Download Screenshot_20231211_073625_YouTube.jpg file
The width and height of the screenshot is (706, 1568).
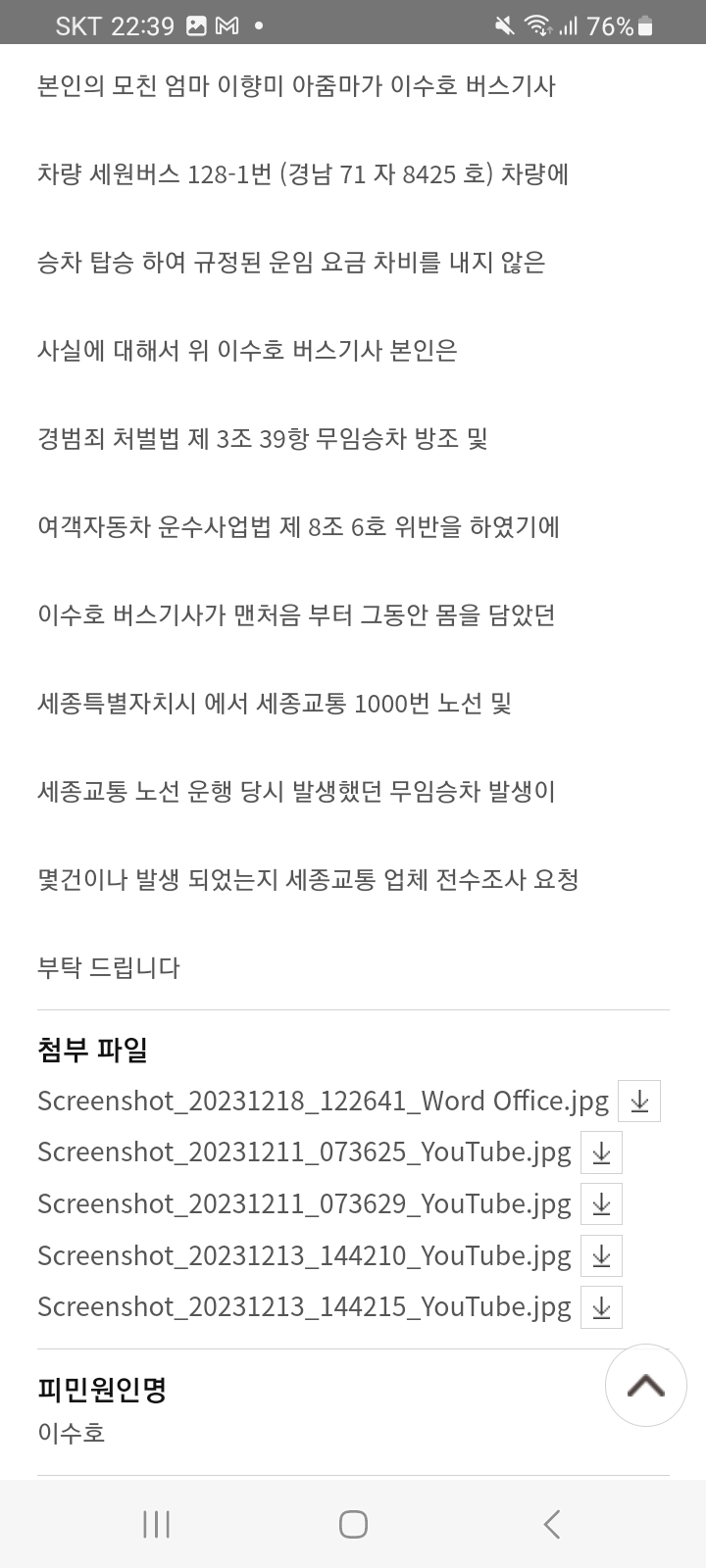click(601, 1152)
